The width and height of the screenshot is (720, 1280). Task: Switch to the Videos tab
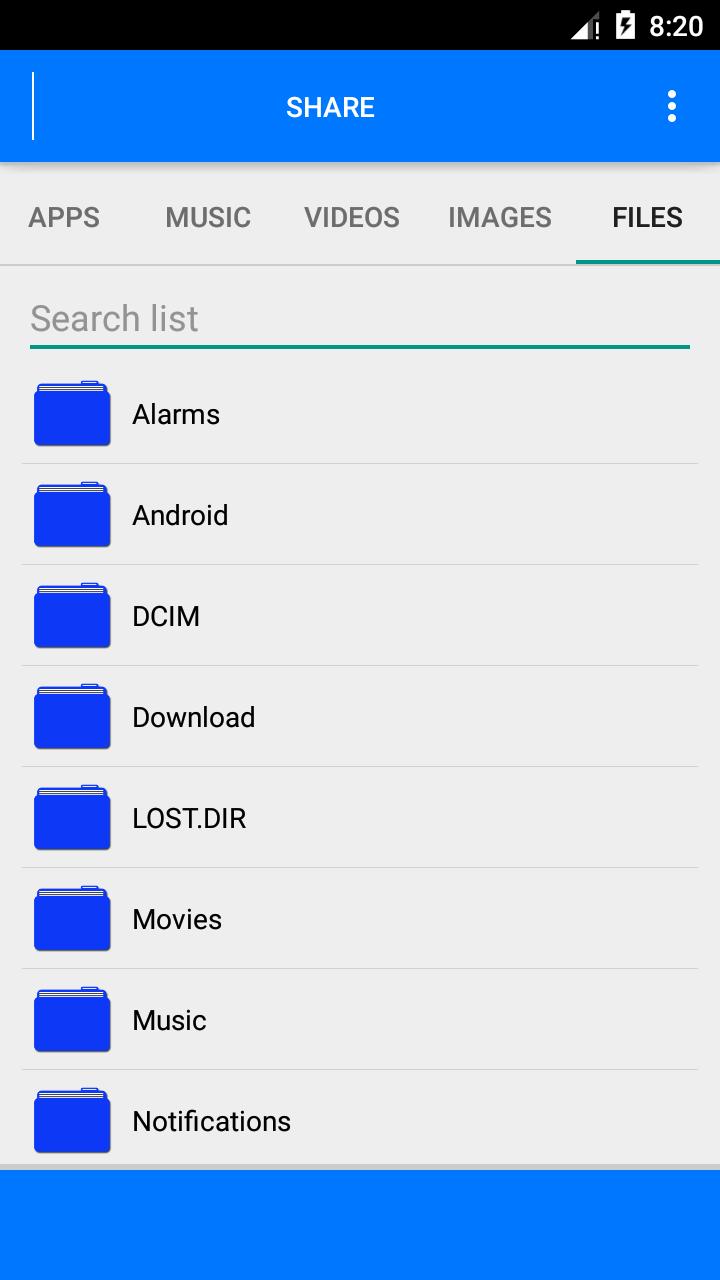(352, 217)
